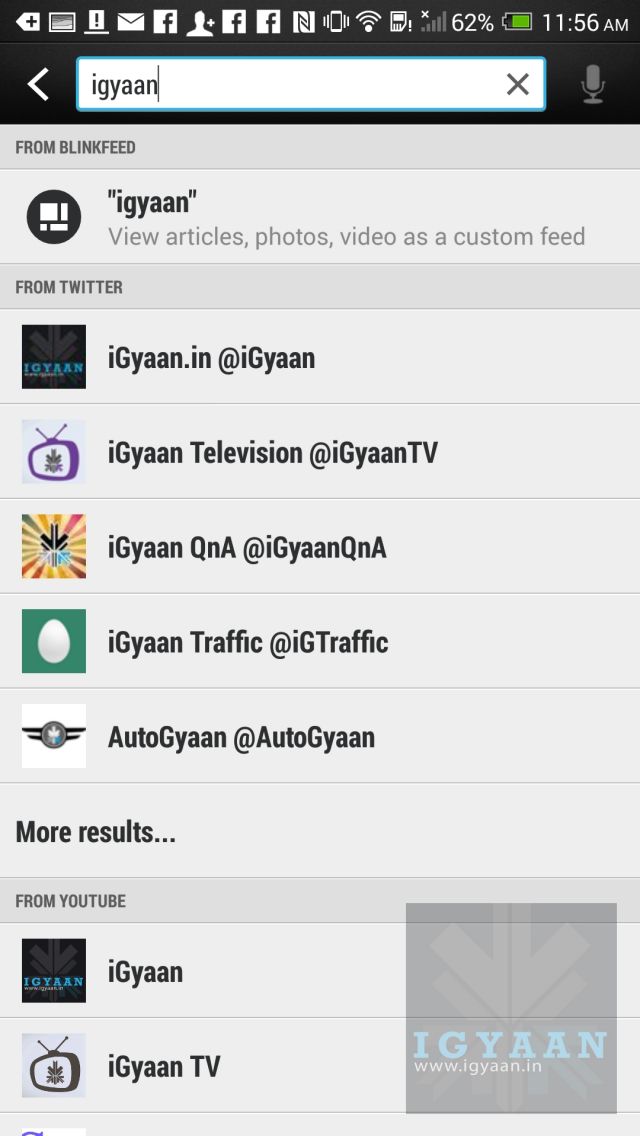
Task: Choose iGyaan Traffic @iGTraffic
Action: [320, 641]
